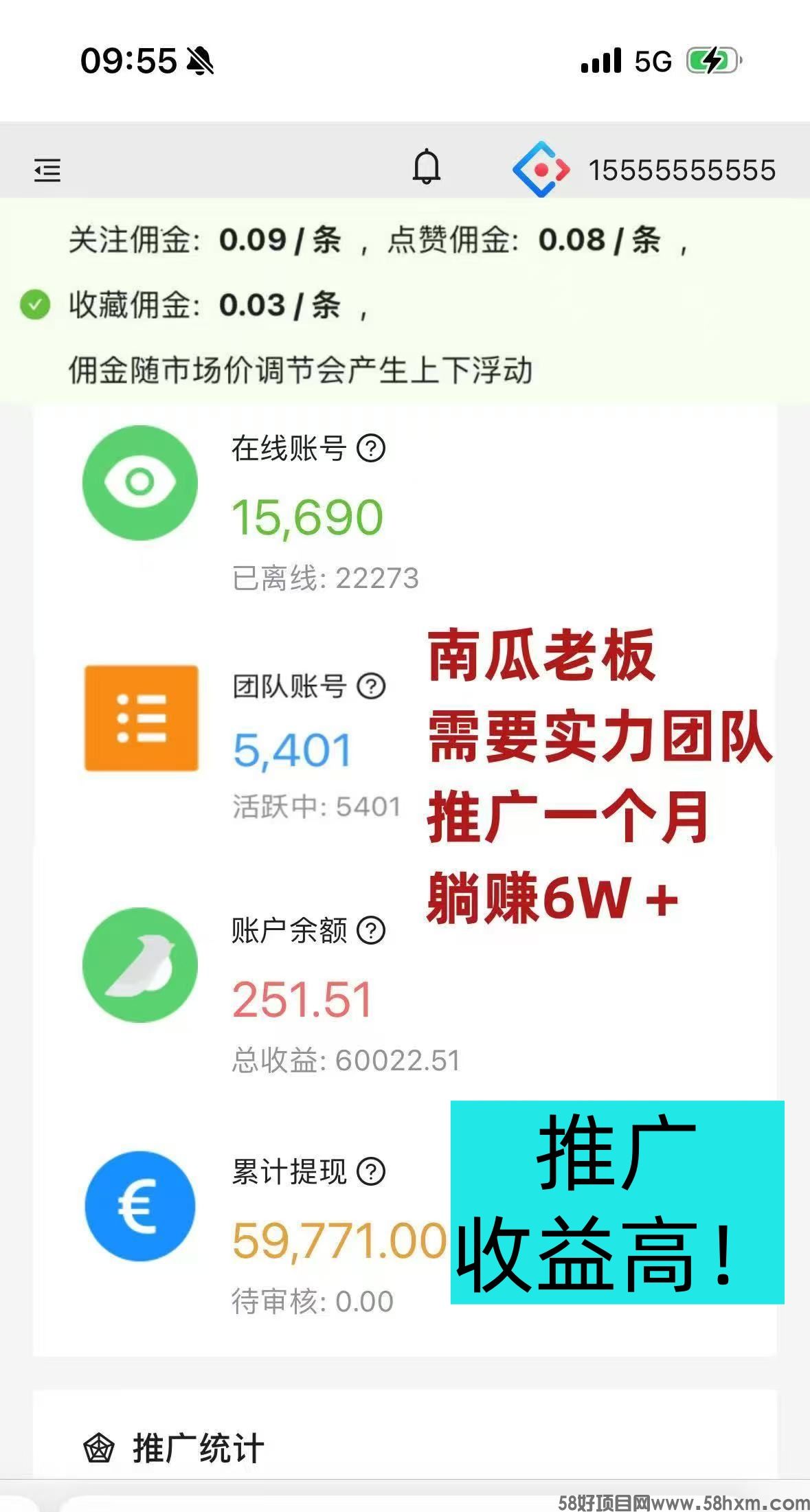Click the account number 15555555555
Viewport: 810px width, 1512px height.
click(684, 169)
